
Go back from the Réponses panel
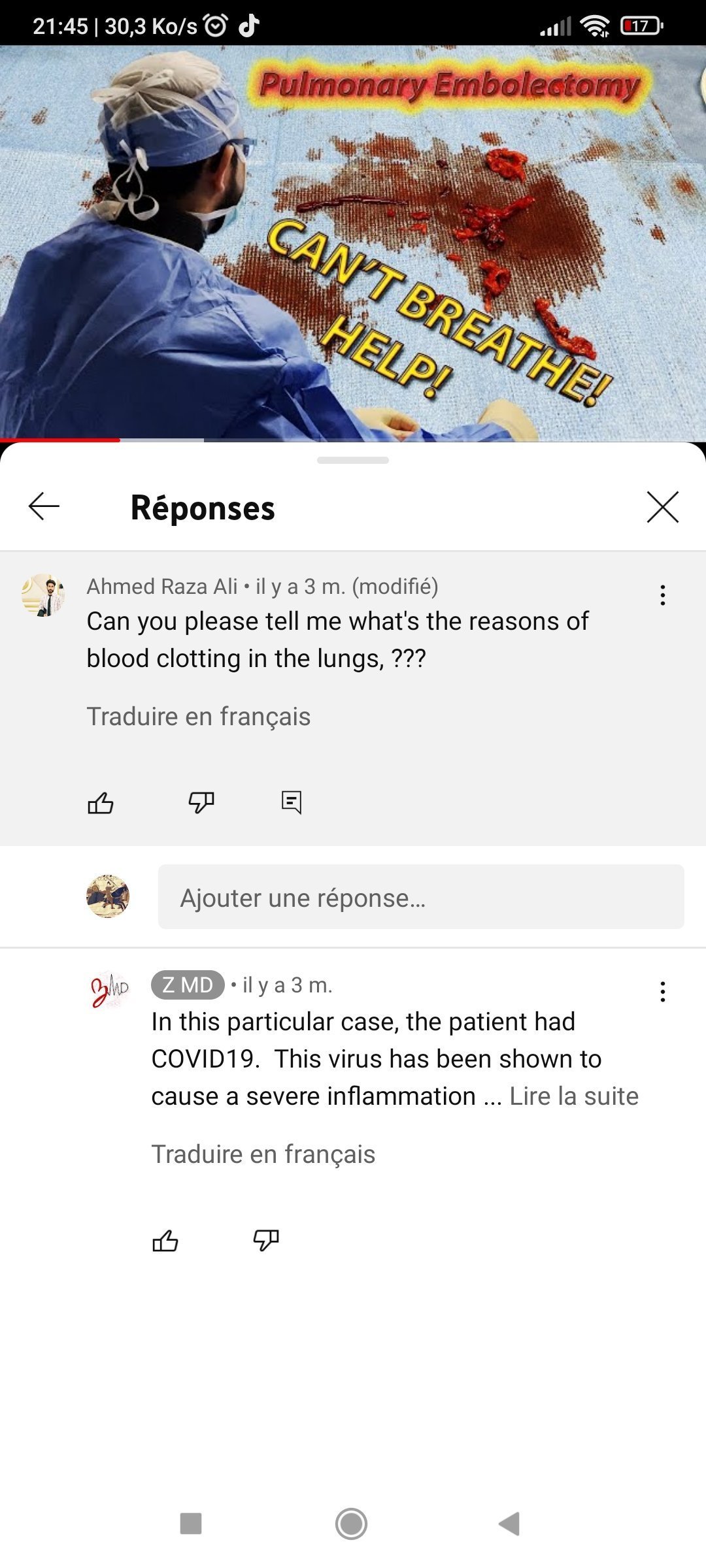pos(44,506)
